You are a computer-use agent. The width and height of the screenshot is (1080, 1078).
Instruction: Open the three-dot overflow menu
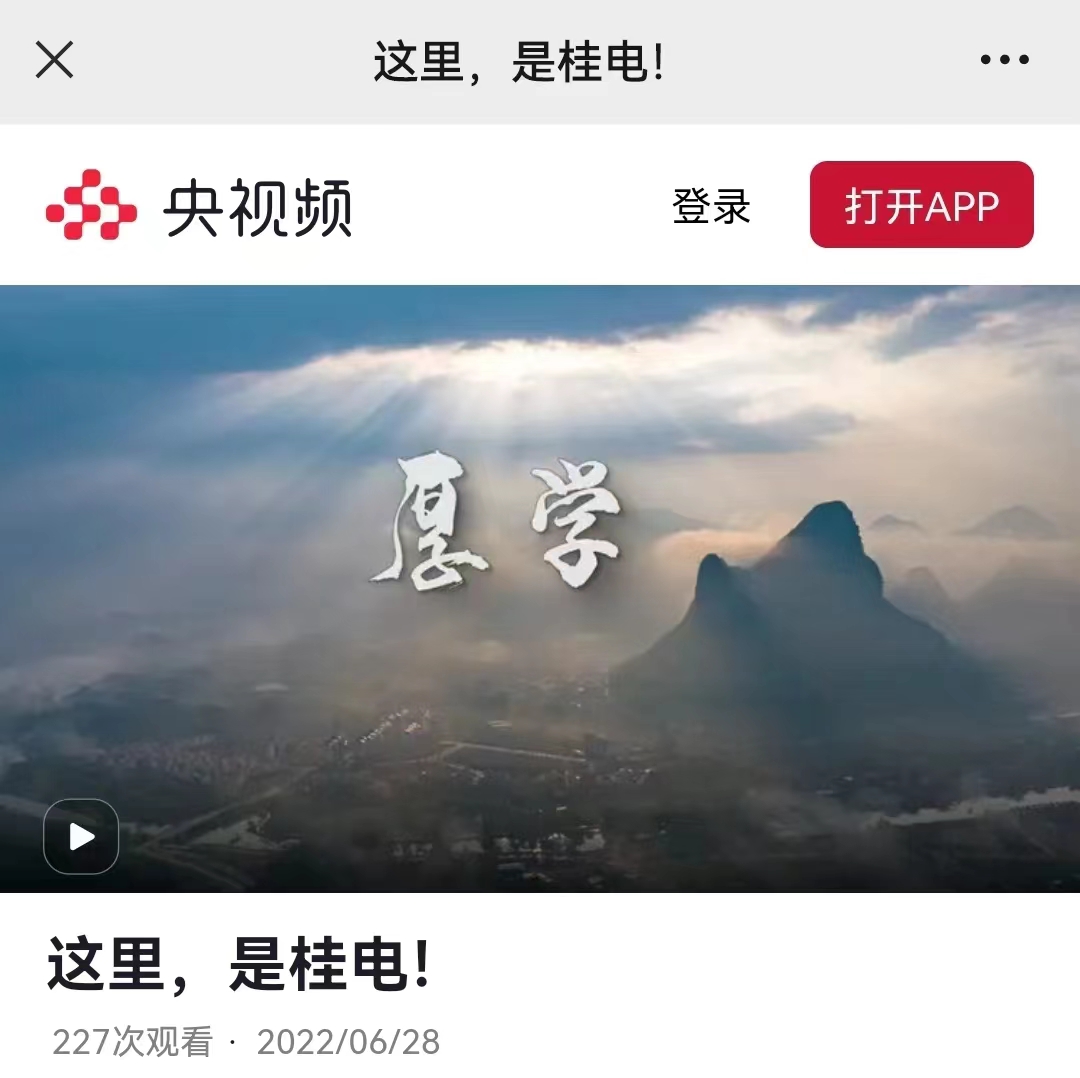(1004, 60)
